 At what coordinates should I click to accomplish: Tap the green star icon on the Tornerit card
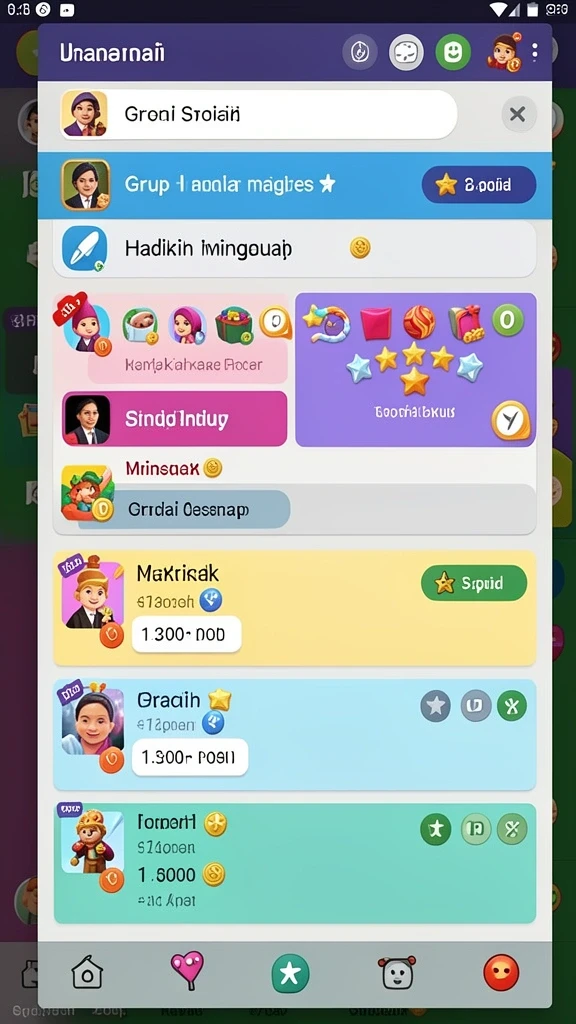tap(436, 829)
